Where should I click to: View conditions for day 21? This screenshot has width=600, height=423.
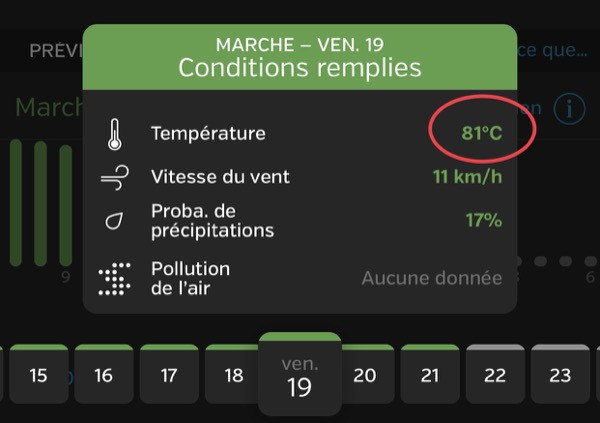[x=430, y=375]
